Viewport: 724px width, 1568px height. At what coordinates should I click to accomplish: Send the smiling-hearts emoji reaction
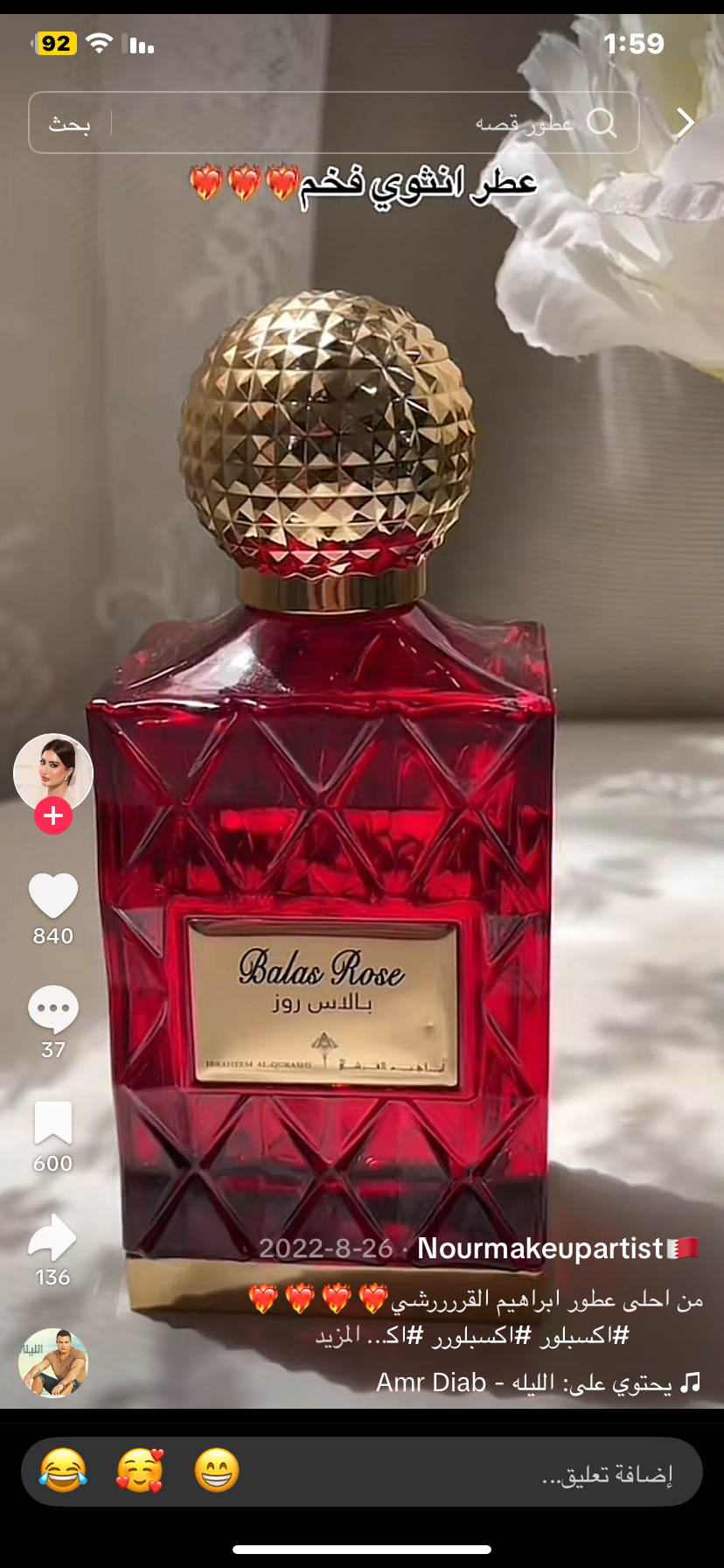point(140,1470)
